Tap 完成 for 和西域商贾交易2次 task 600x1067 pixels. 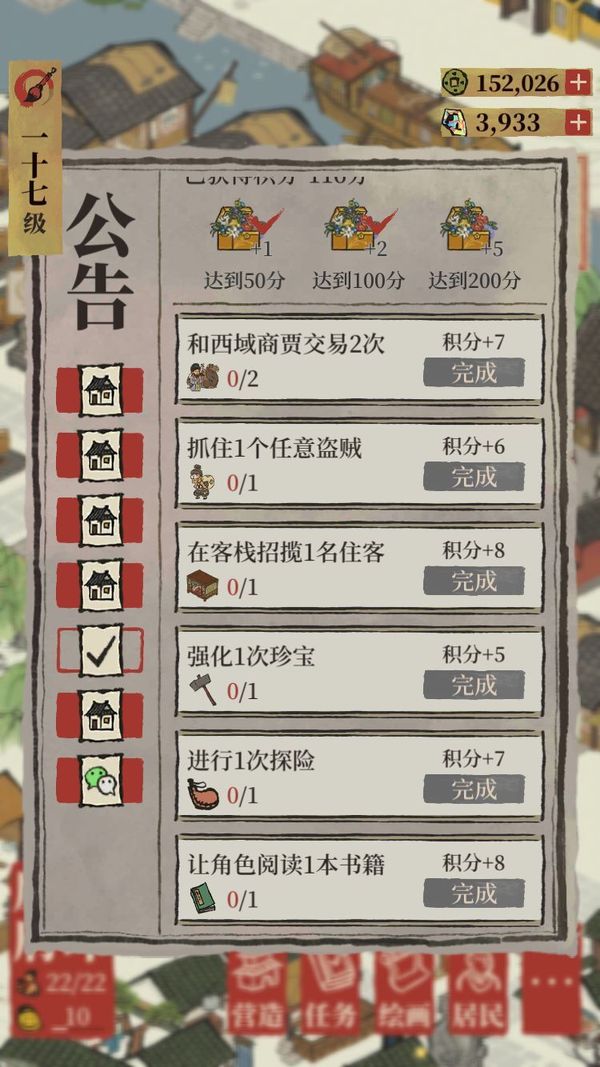(x=473, y=373)
